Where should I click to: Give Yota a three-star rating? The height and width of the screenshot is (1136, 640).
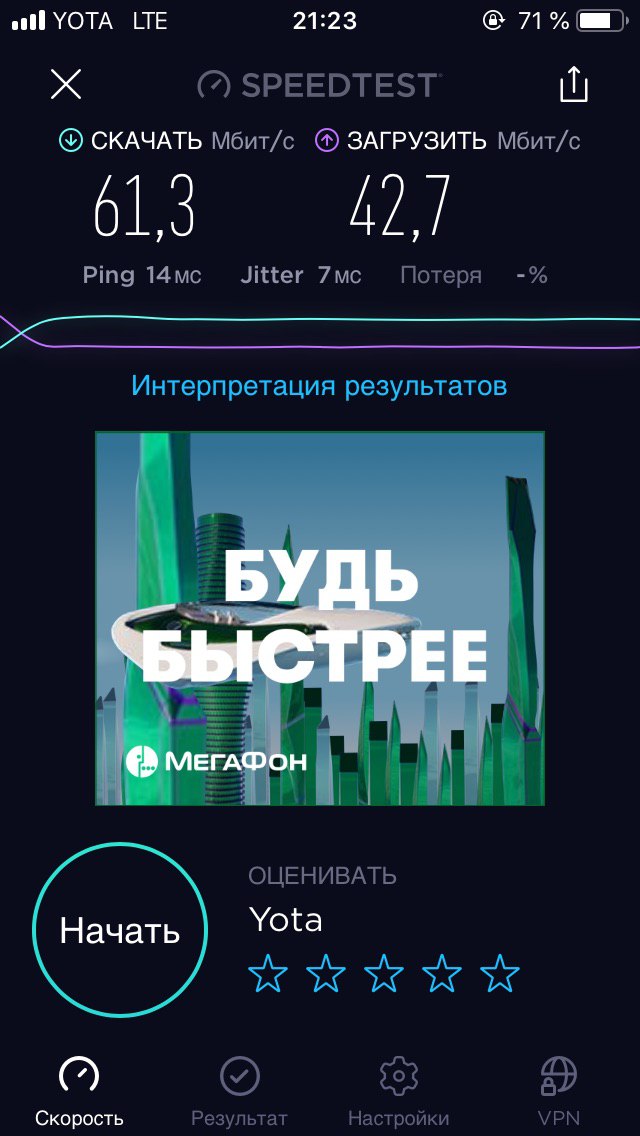pyautogui.click(x=384, y=972)
